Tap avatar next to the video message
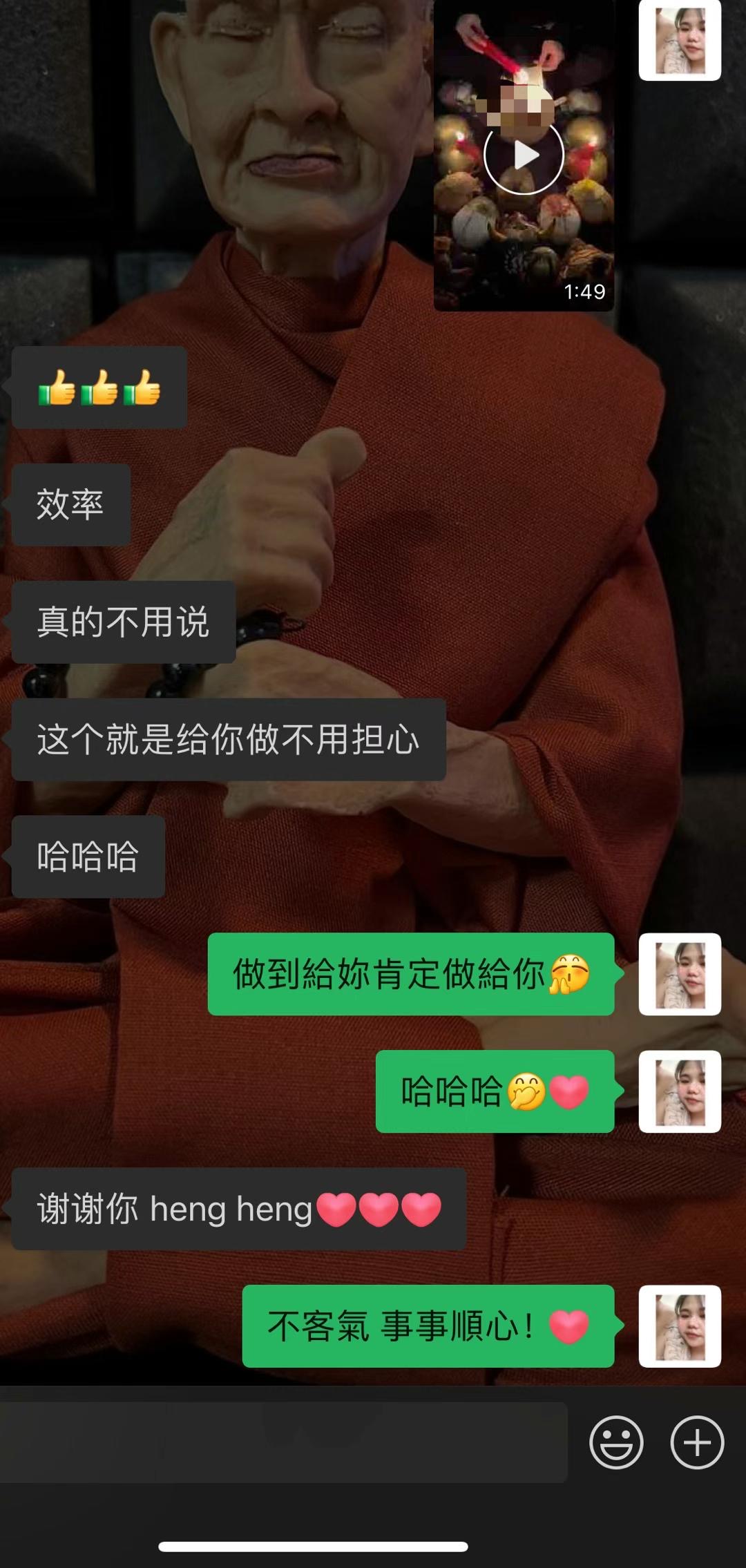 [x=680, y=39]
